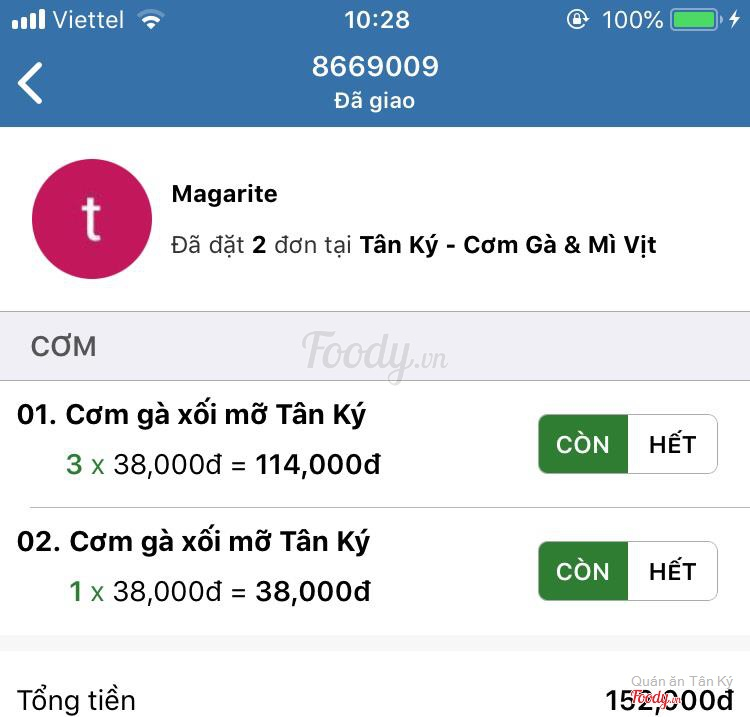
Task: Mark item 01 as HẾT (sold out)
Action: tap(672, 444)
